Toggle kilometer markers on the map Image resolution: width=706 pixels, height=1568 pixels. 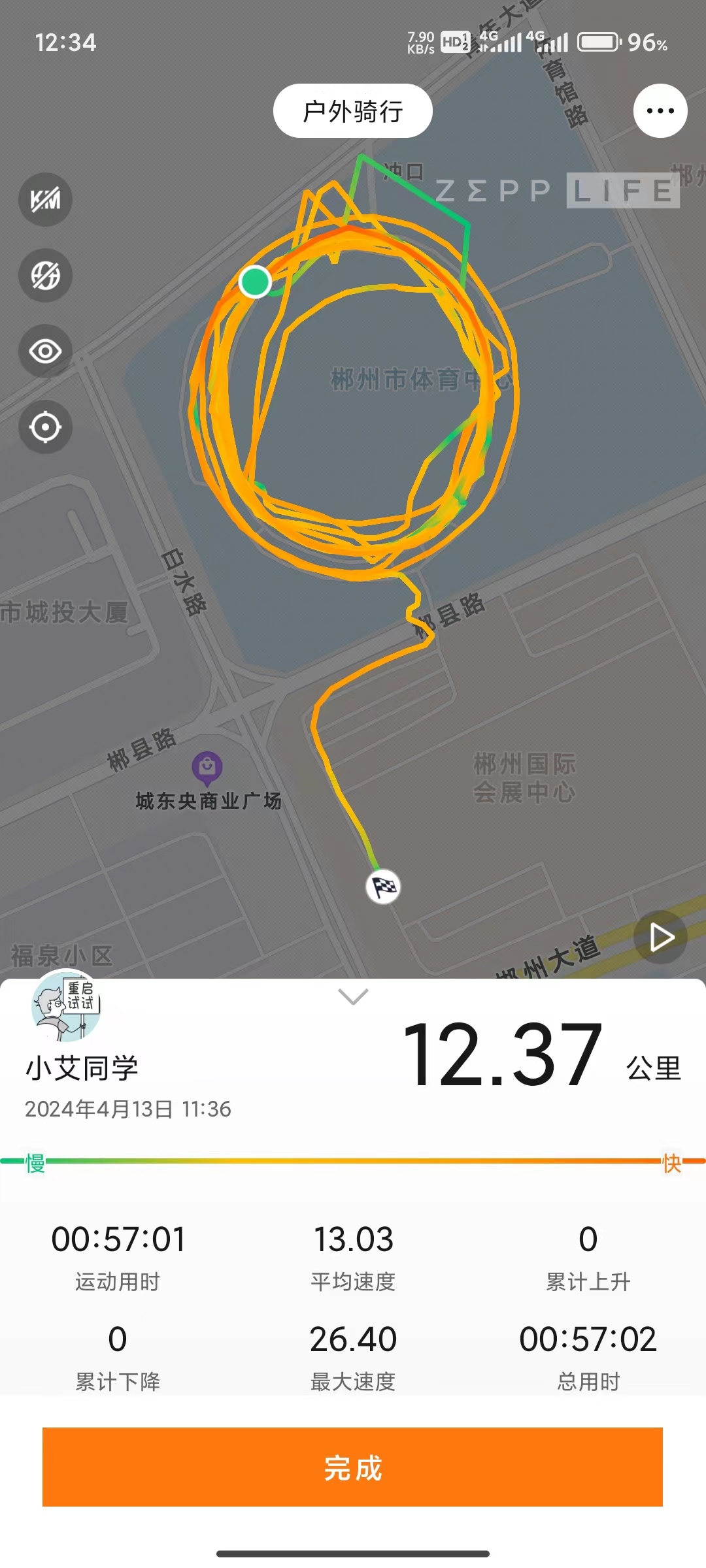pos(45,200)
